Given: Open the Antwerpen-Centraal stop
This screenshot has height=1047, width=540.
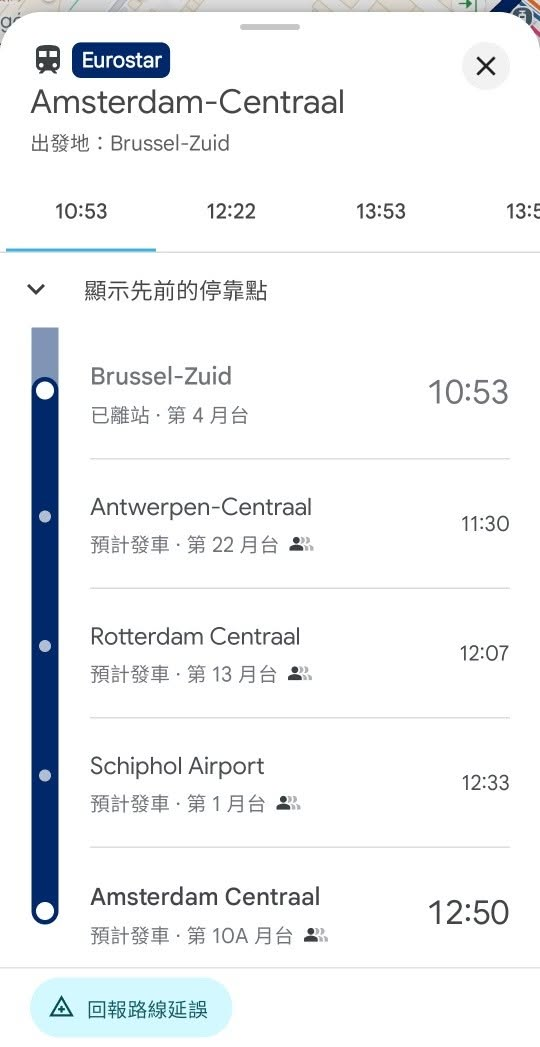Looking at the screenshot, I should point(270,524).
